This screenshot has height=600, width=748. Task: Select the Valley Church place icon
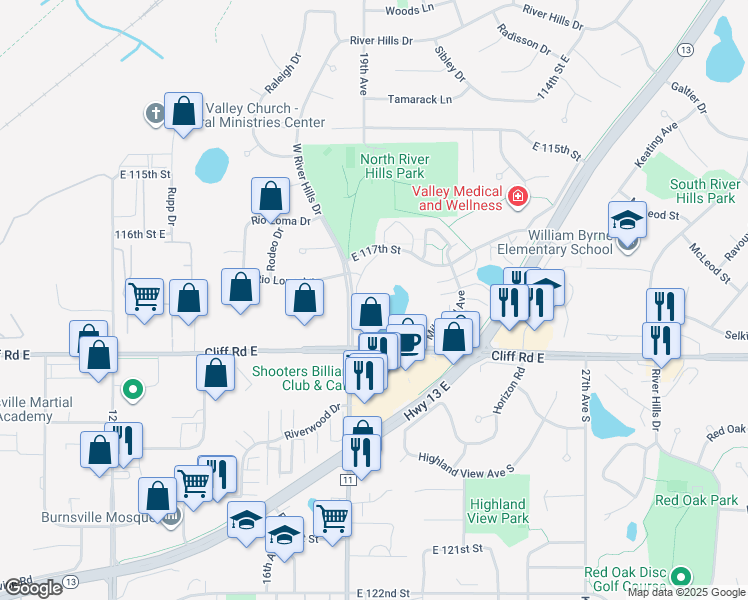(155, 113)
